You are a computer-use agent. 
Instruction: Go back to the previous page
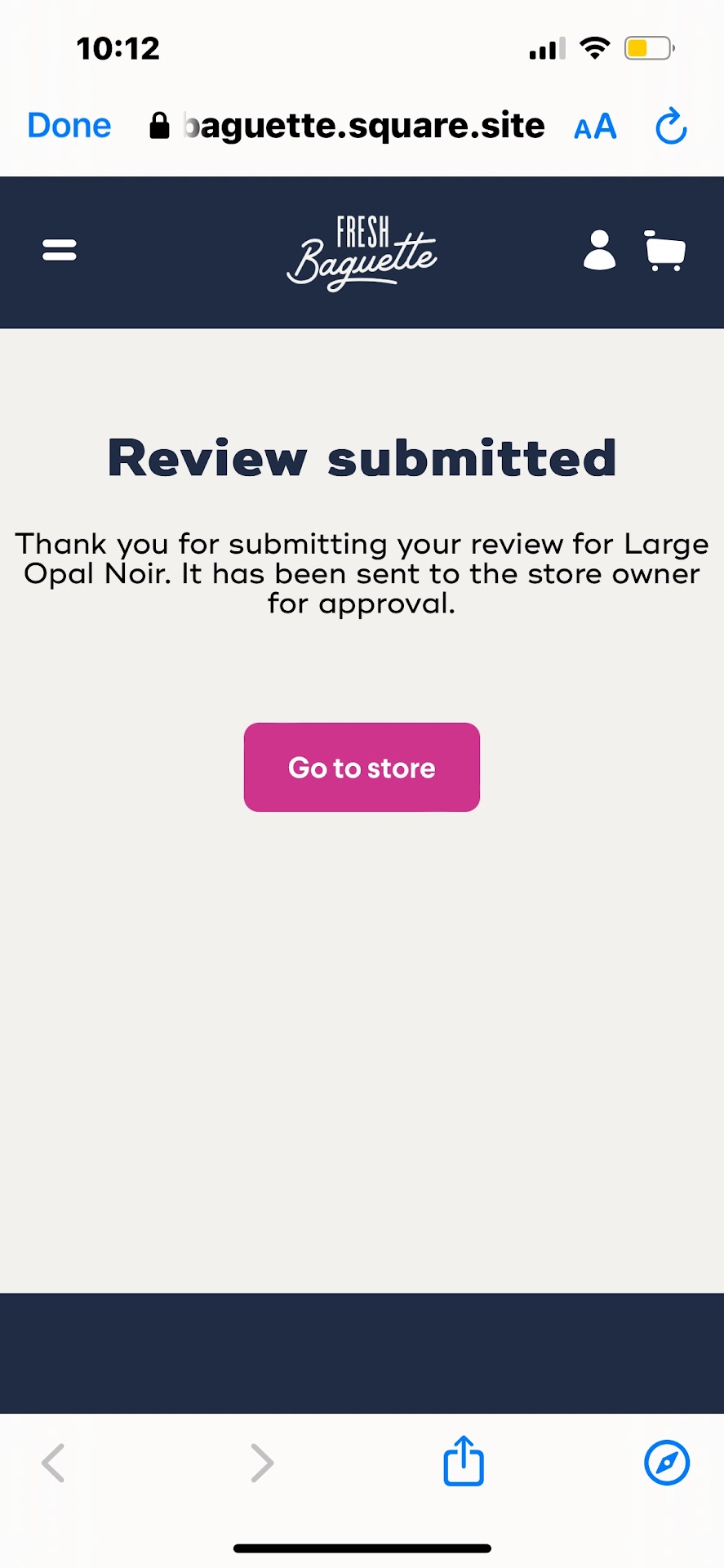coord(54,1463)
